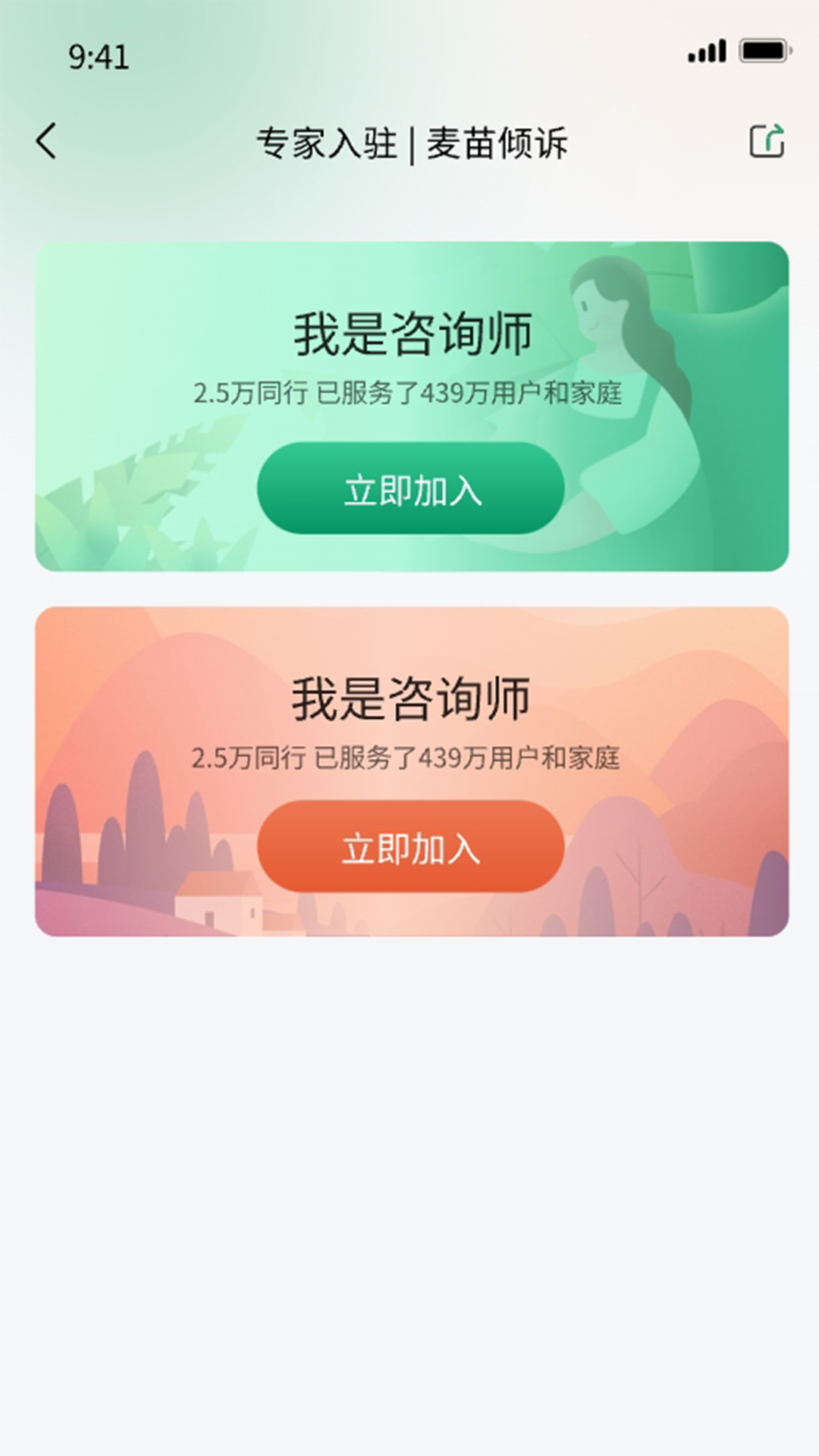
Task: Select the woman illustration in green banner
Action: (x=629, y=364)
